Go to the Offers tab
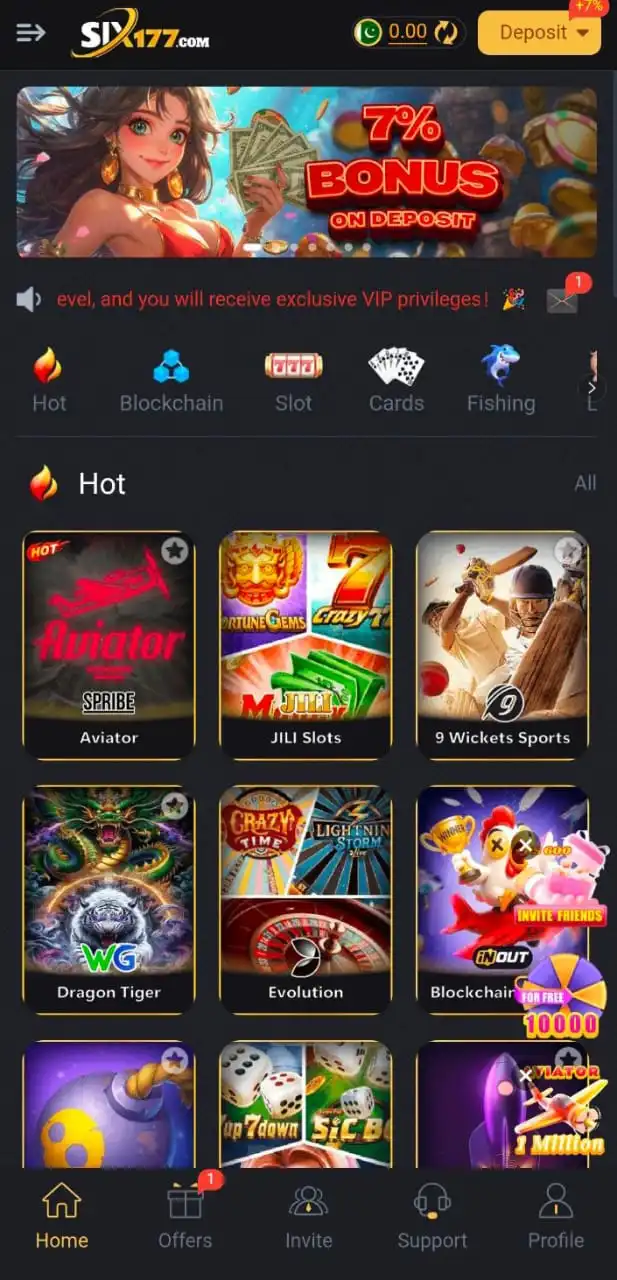The height and width of the screenshot is (1280, 617). pyautogui.click(x=185, y=1214)
